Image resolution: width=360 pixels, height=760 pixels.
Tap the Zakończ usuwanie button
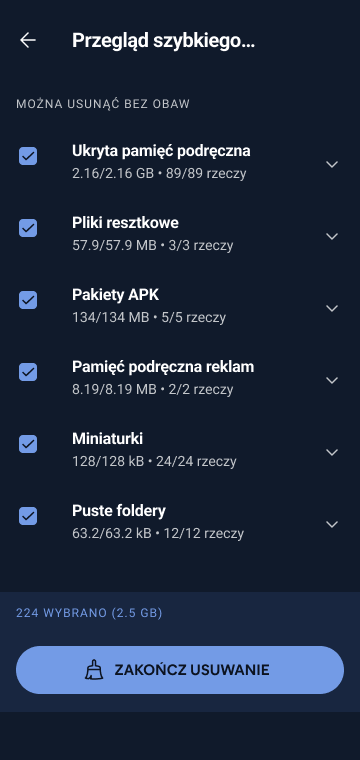coord(180,670)
